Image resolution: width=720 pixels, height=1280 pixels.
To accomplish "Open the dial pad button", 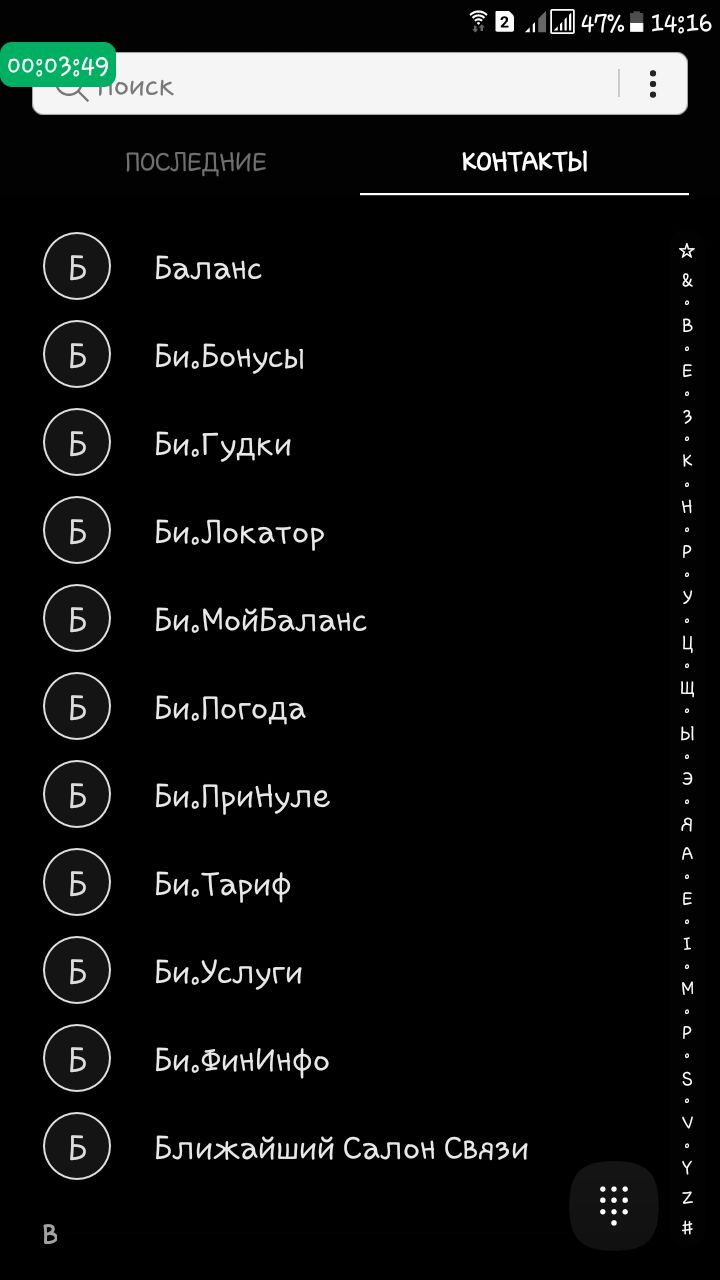I will tap(613, 1206).
